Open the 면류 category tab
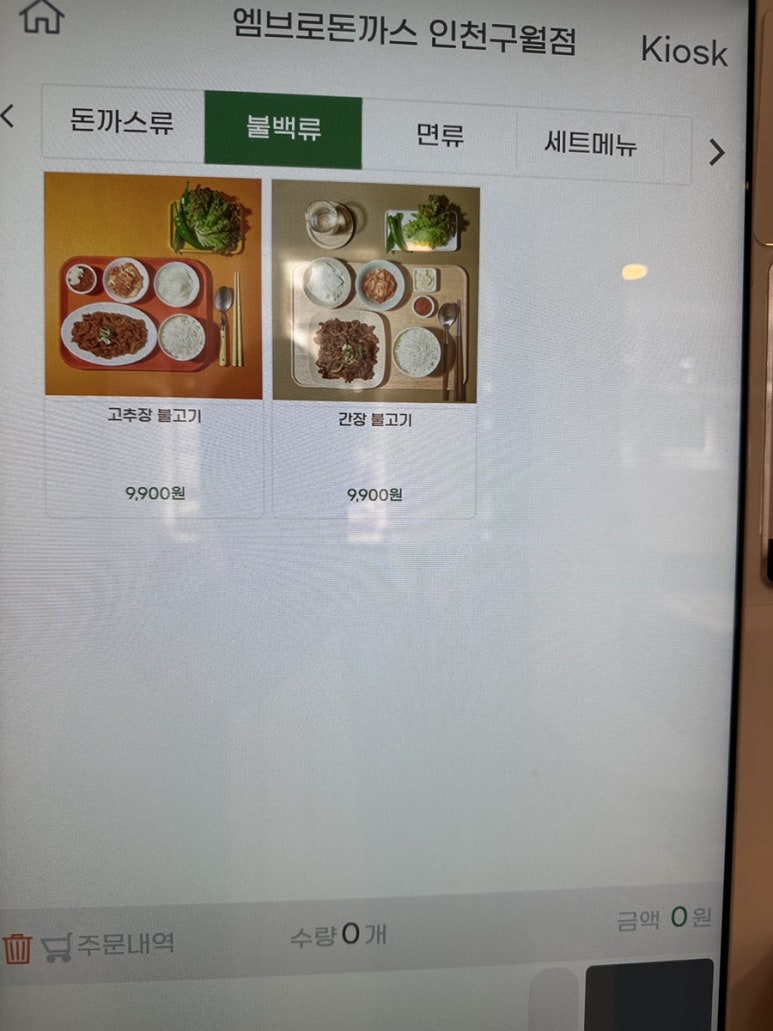 (x=439, y=136)
